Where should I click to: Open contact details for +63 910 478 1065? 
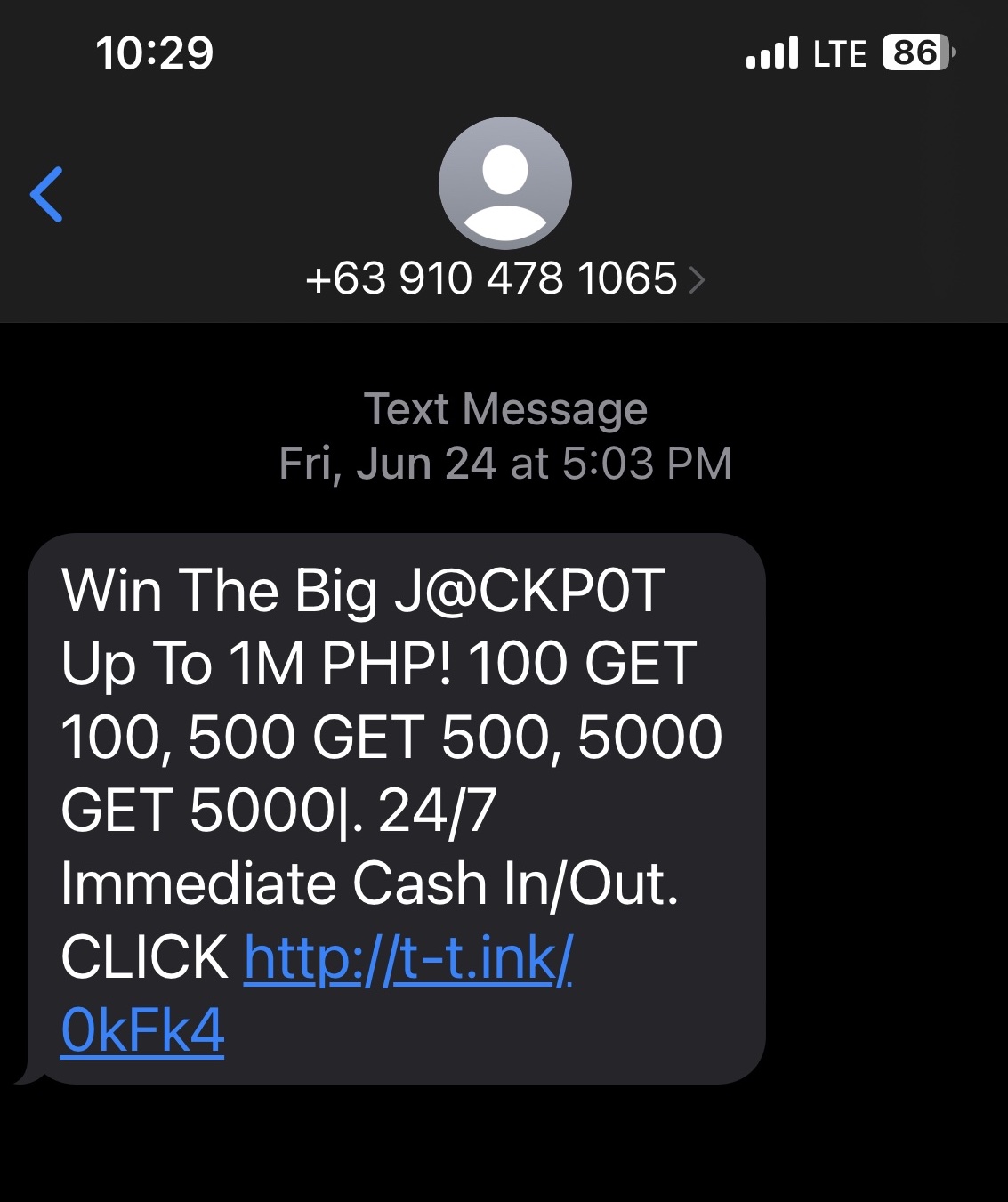pyautogui.click(x=504, y=278)
